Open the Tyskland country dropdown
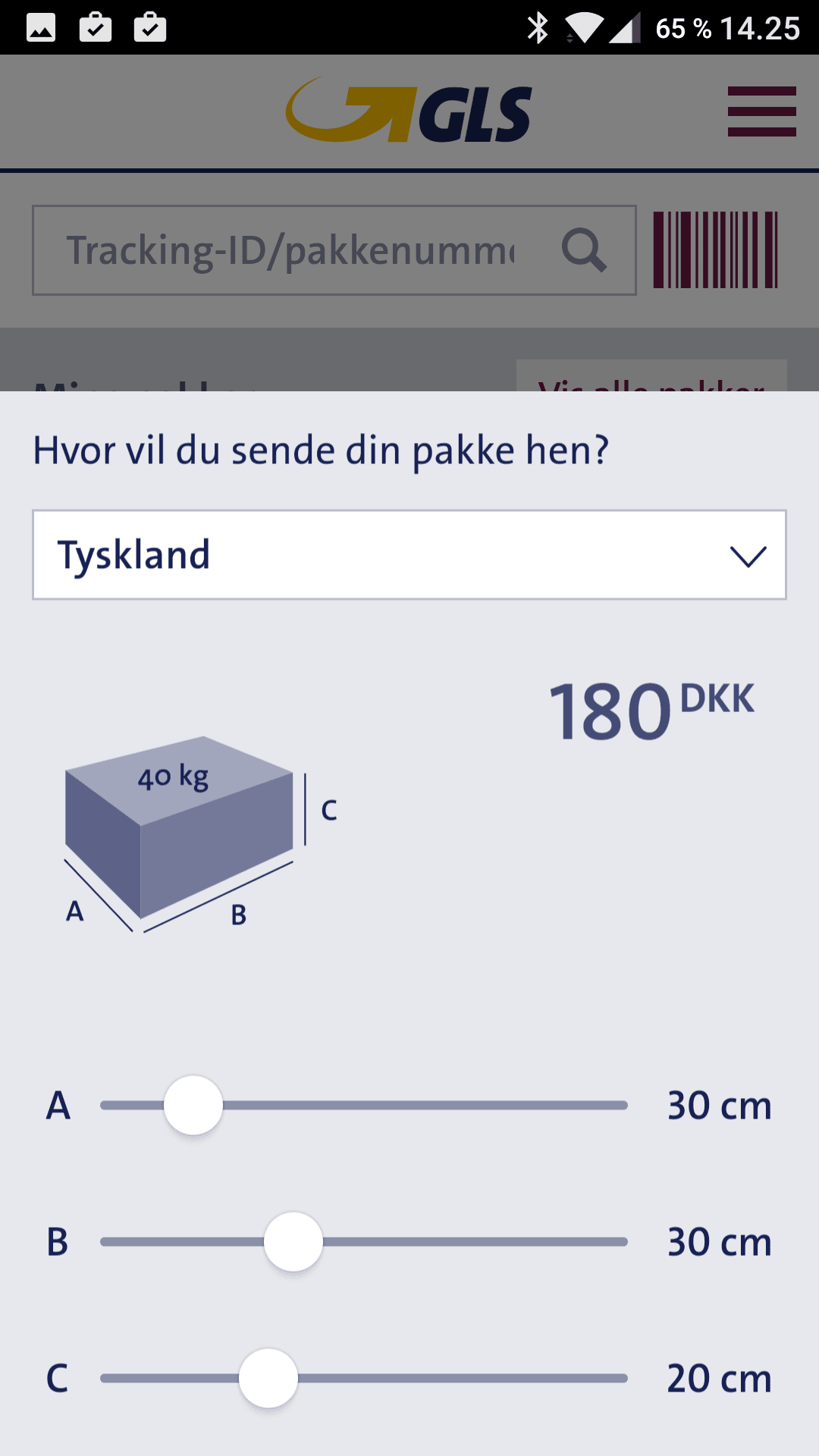 coord(409,555)
